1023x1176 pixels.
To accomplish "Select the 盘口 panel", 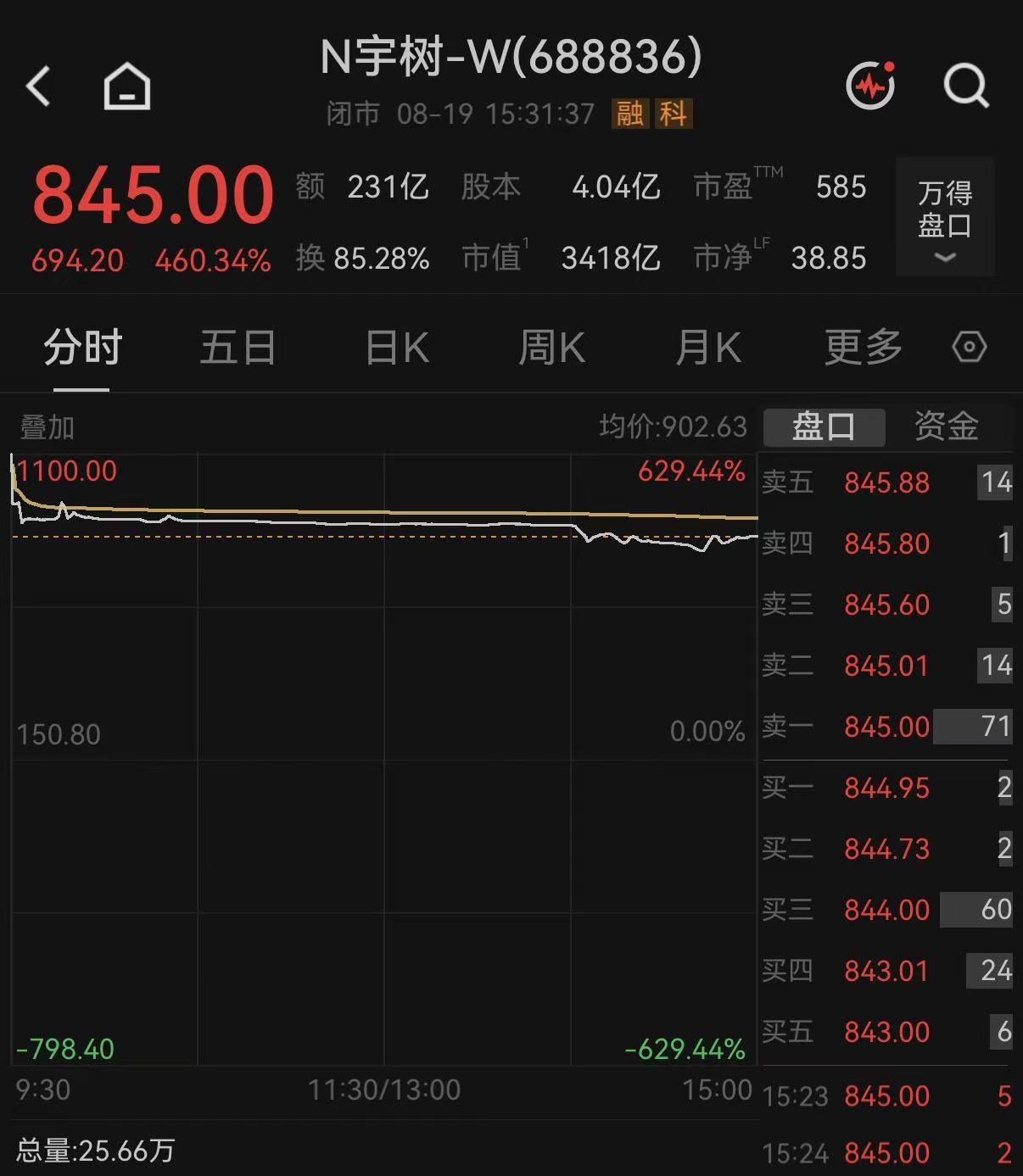I will click(x=824, y=426).
